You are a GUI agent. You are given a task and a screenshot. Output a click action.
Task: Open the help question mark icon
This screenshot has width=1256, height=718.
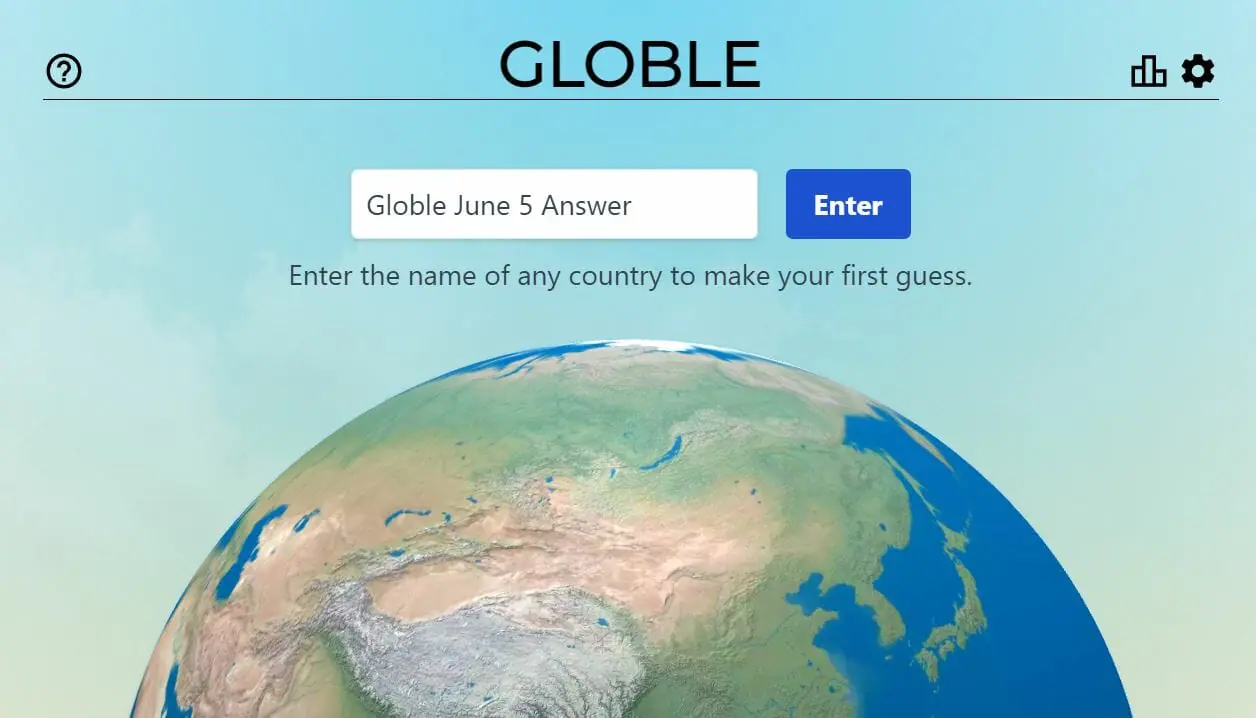64,71
